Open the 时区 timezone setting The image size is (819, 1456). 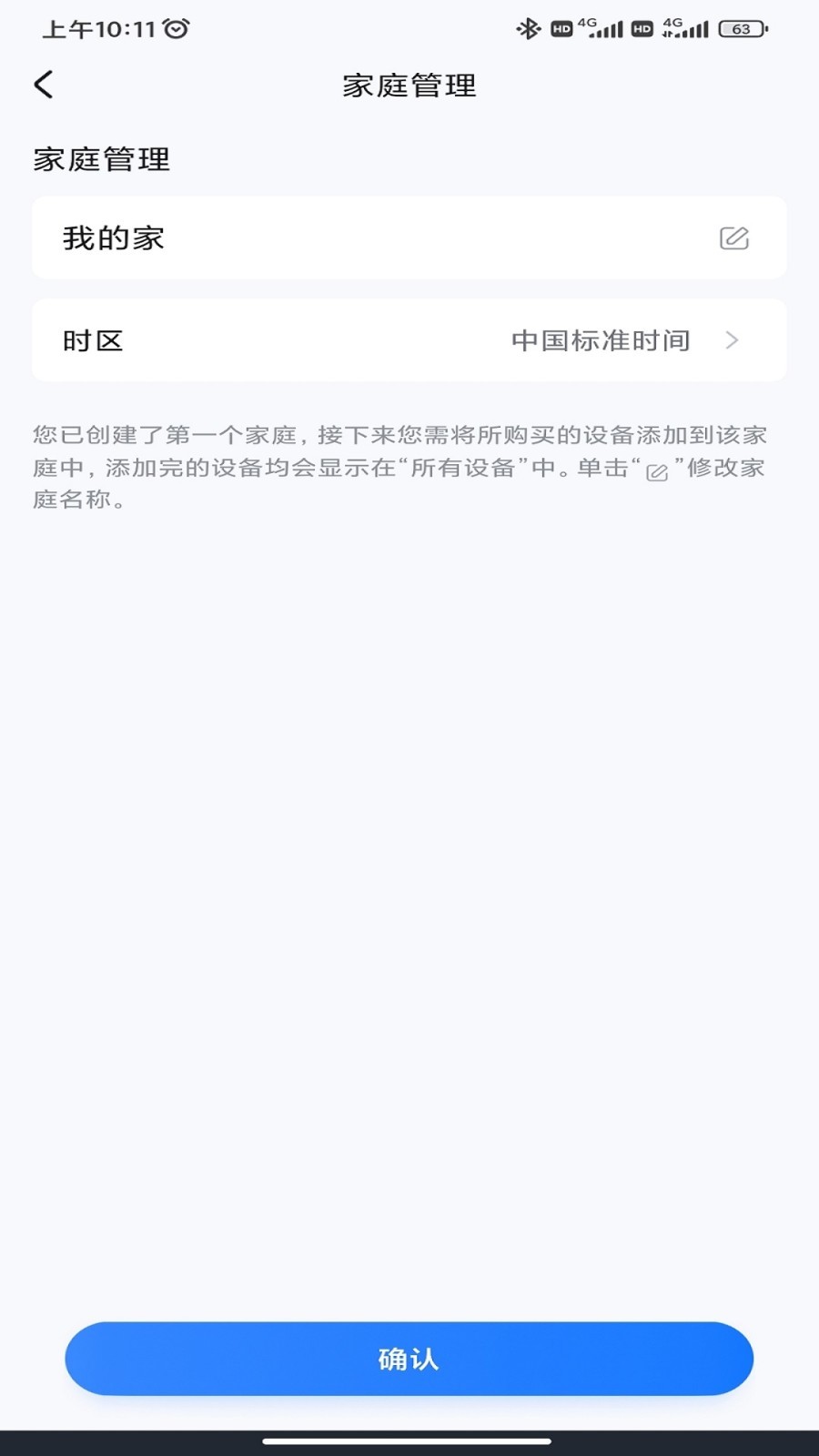tap(409, 340)
